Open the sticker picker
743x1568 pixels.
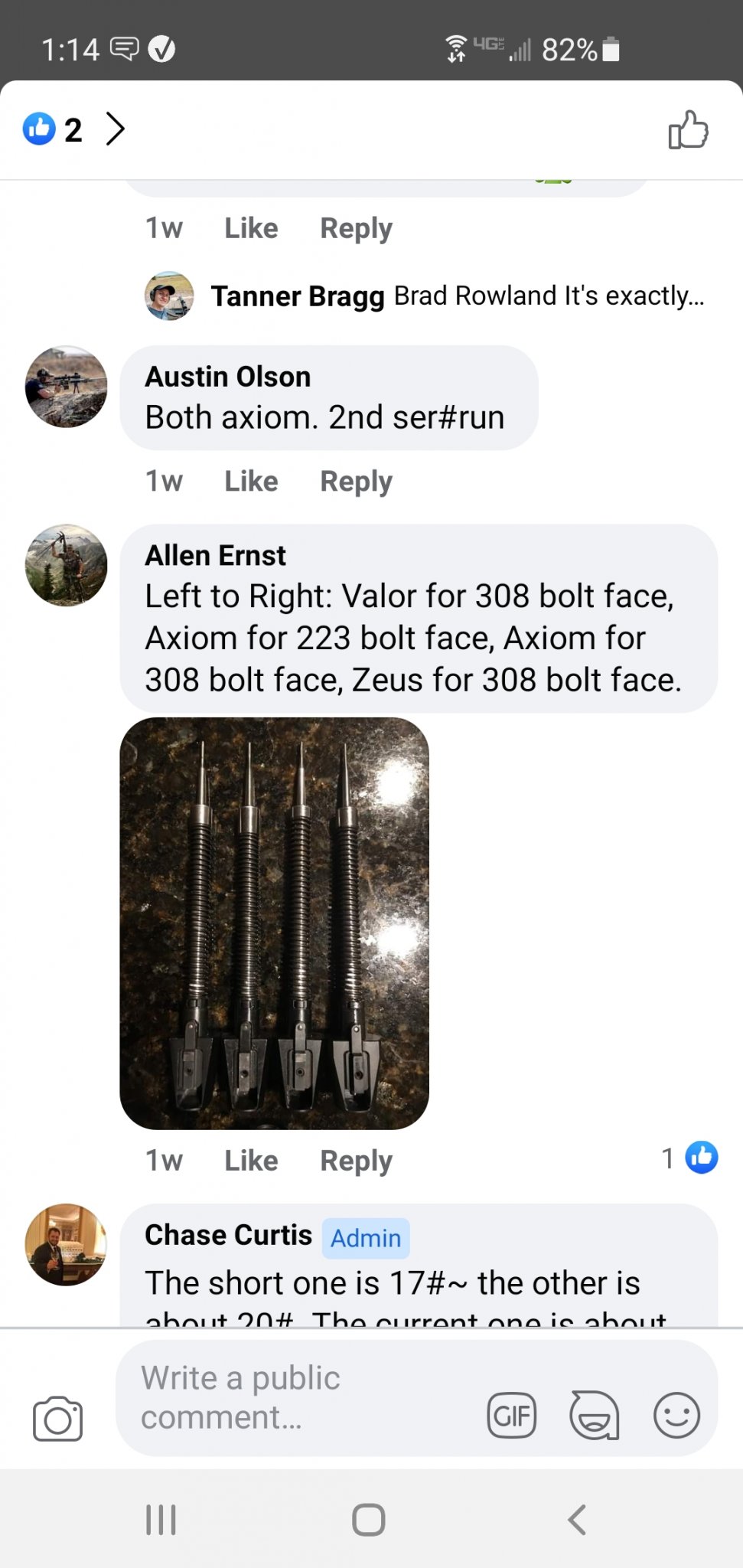pyautogui.click(x=595, y=1415)
